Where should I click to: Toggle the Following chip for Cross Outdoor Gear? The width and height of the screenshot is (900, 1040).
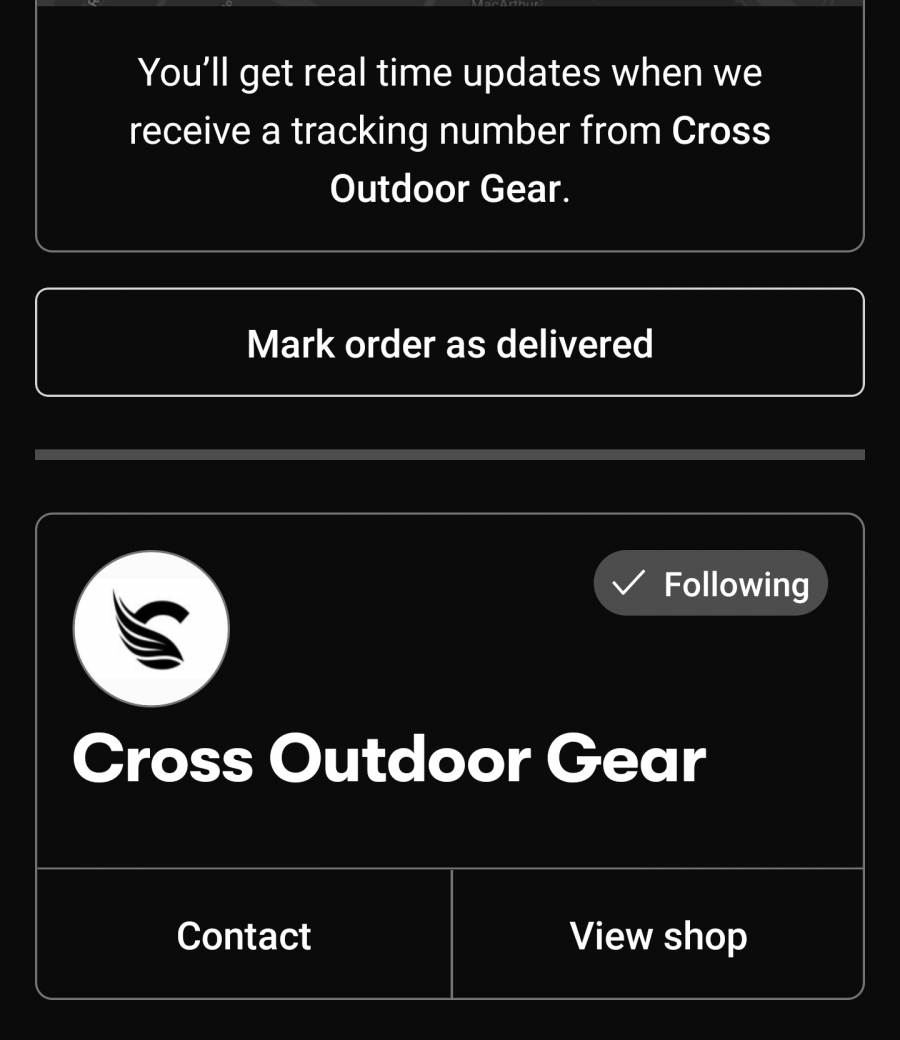click(710, 583)
